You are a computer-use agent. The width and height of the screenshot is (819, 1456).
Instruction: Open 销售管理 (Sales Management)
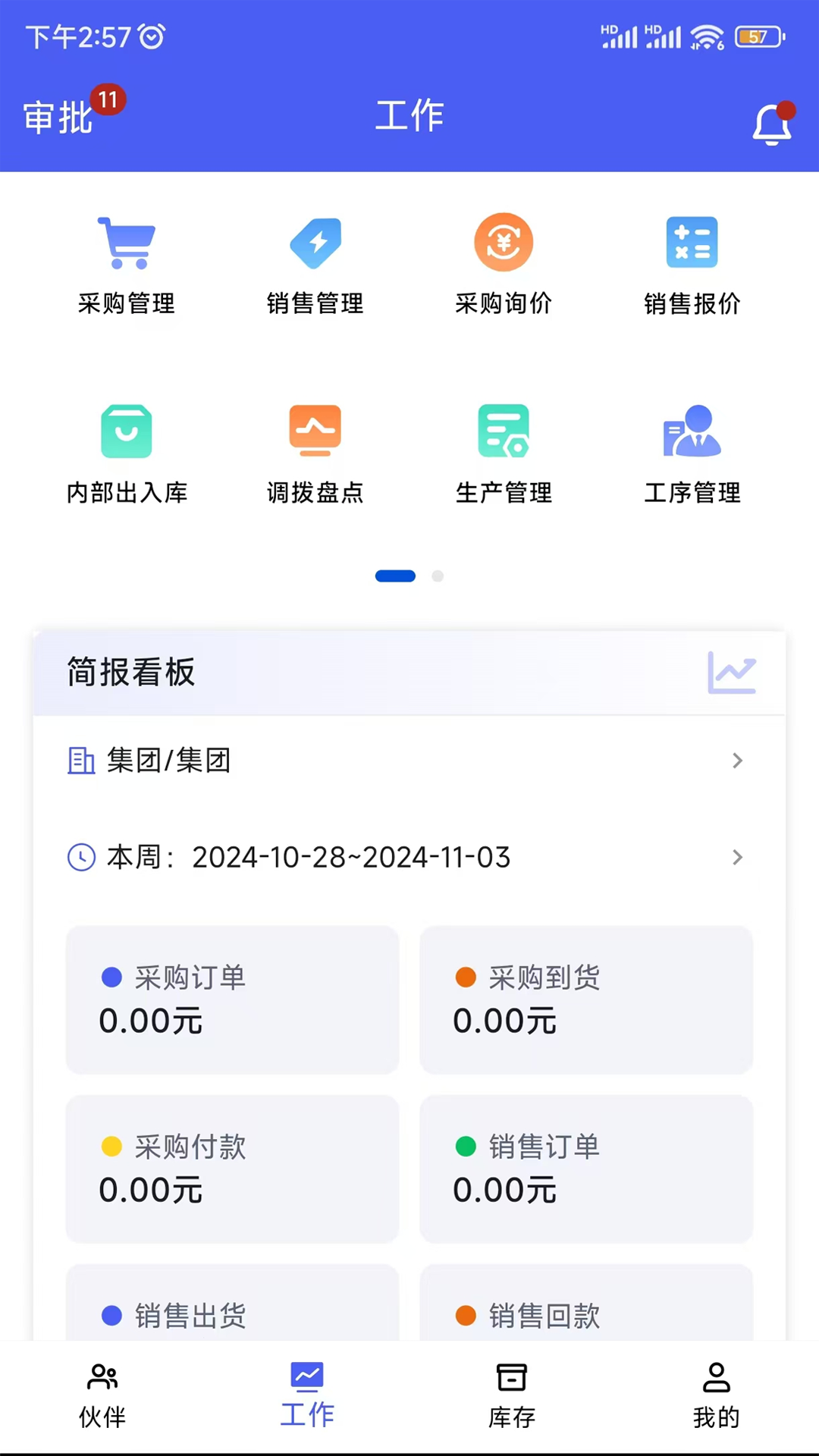[x=315, y=265]
